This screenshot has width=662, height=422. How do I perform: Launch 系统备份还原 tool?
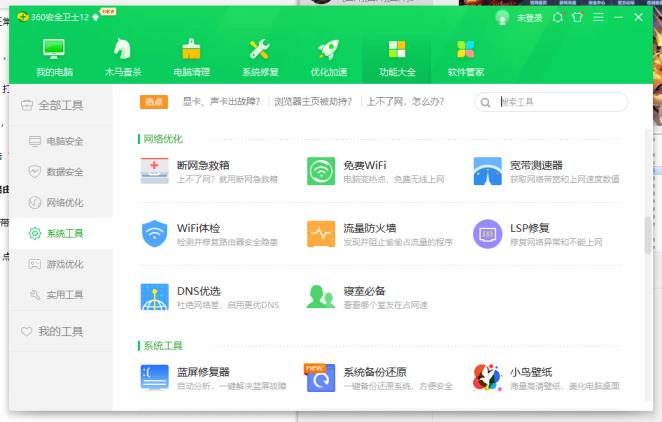coord(379,378)
